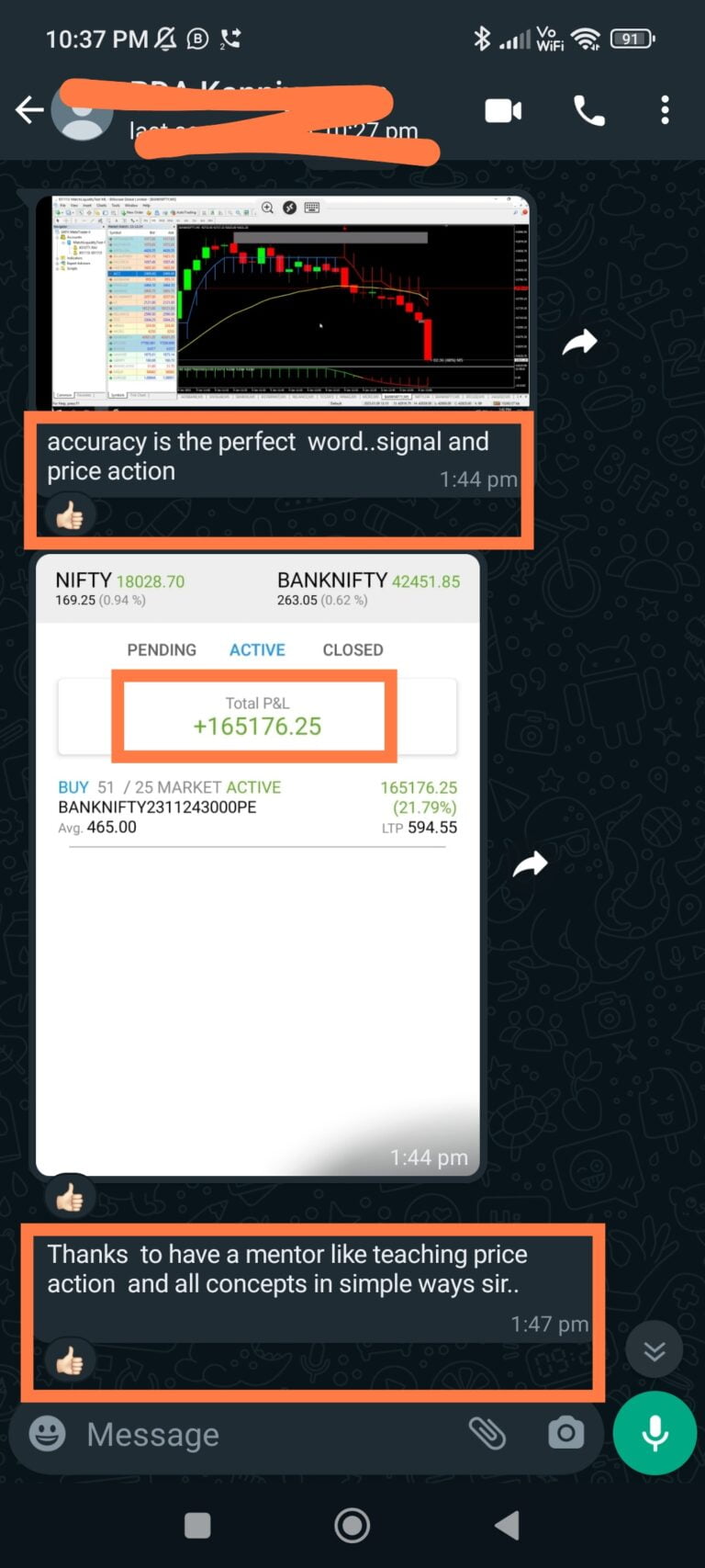Jump to the latest messages
This screenshot has width=705, height=1568.
tap(654, 1350)
